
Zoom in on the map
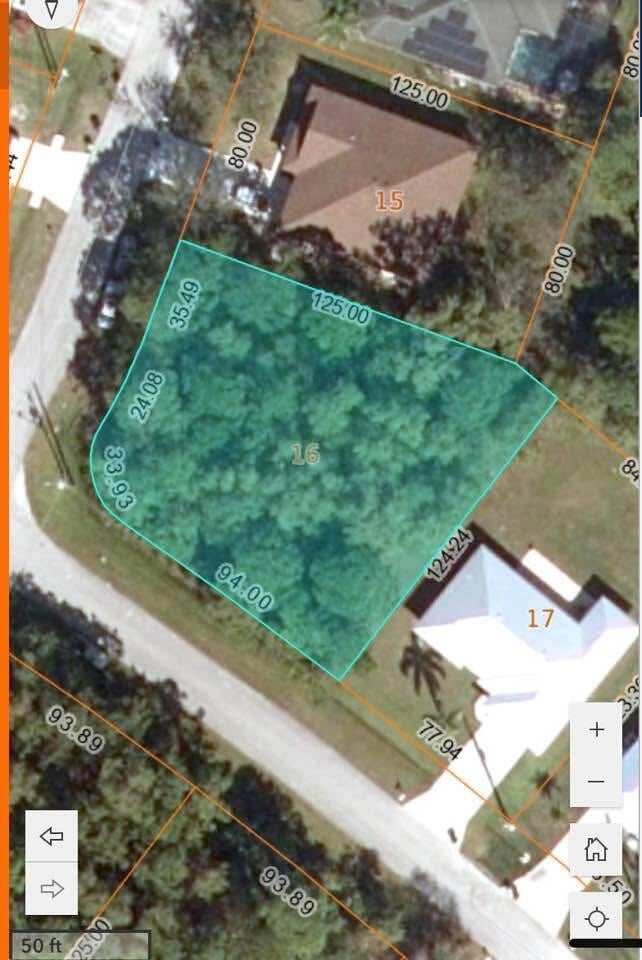coord(596,729)
